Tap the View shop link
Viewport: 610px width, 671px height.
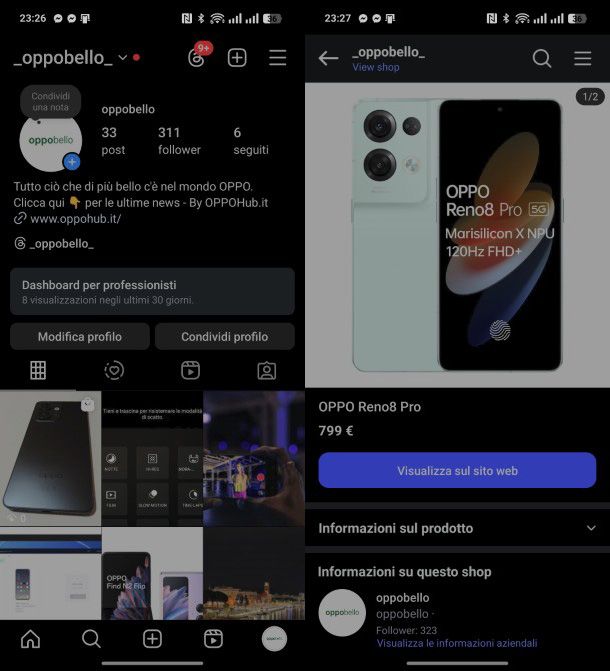[375, 68]
